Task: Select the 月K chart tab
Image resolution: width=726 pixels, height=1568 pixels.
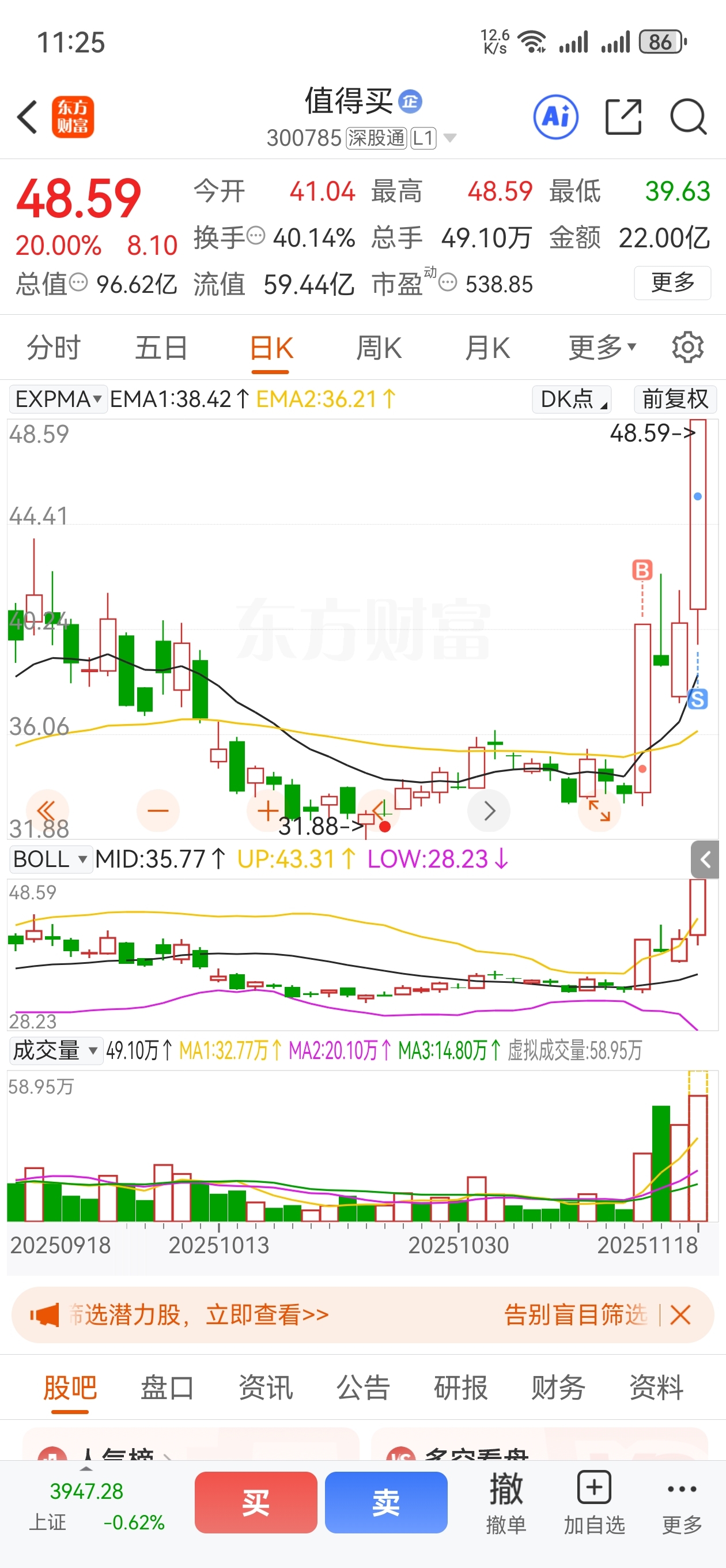Action: point(487,348)
